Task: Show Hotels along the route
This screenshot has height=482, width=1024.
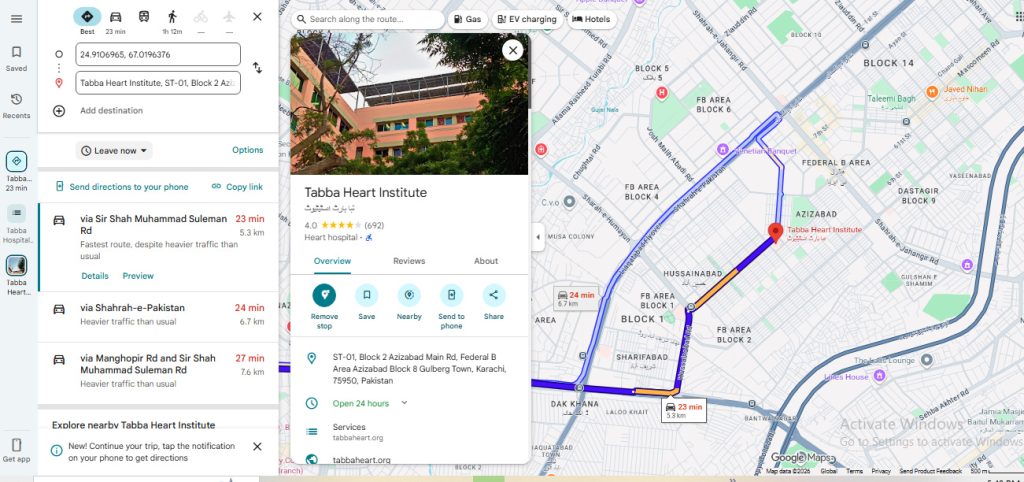Action: point(590,19)
